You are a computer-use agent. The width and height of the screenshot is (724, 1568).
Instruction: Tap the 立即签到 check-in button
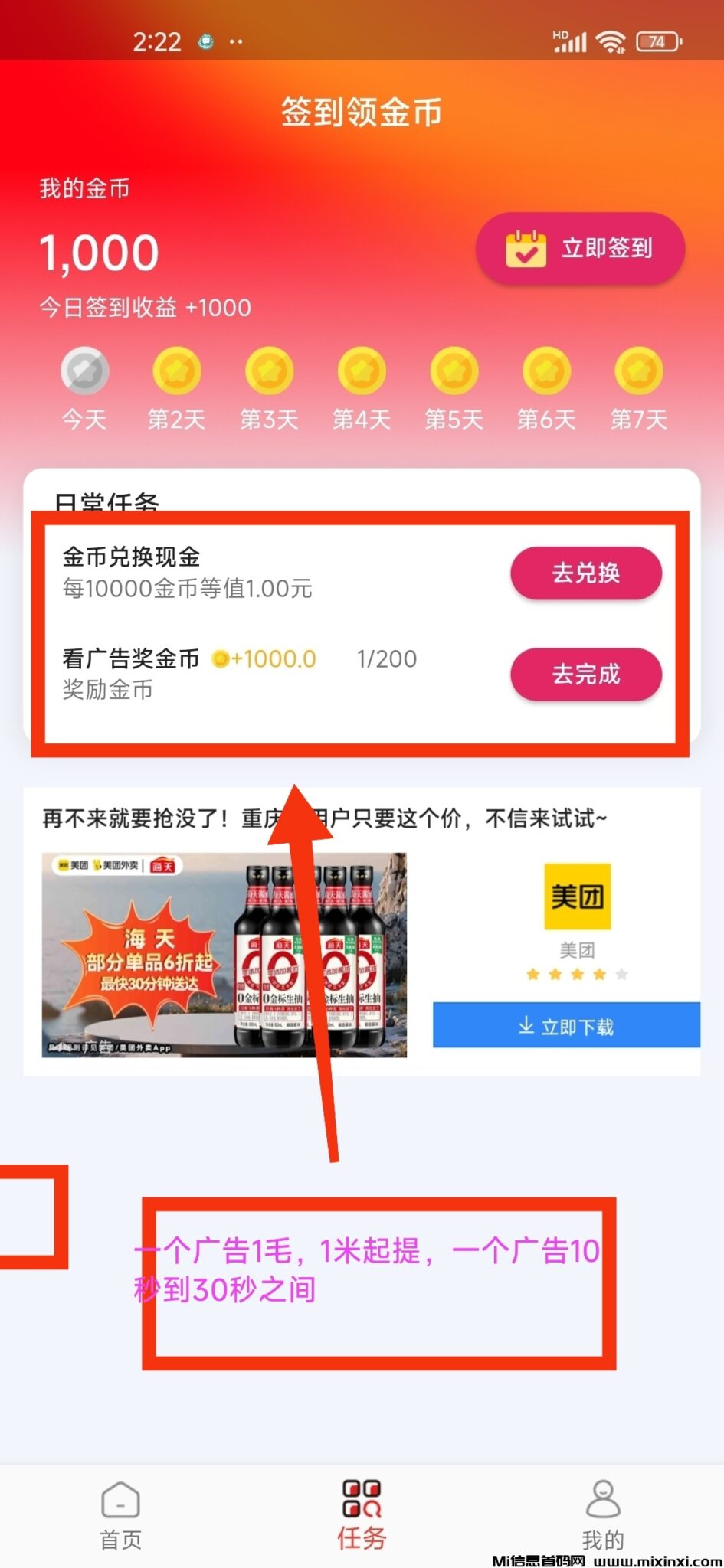tap(580, 249)
